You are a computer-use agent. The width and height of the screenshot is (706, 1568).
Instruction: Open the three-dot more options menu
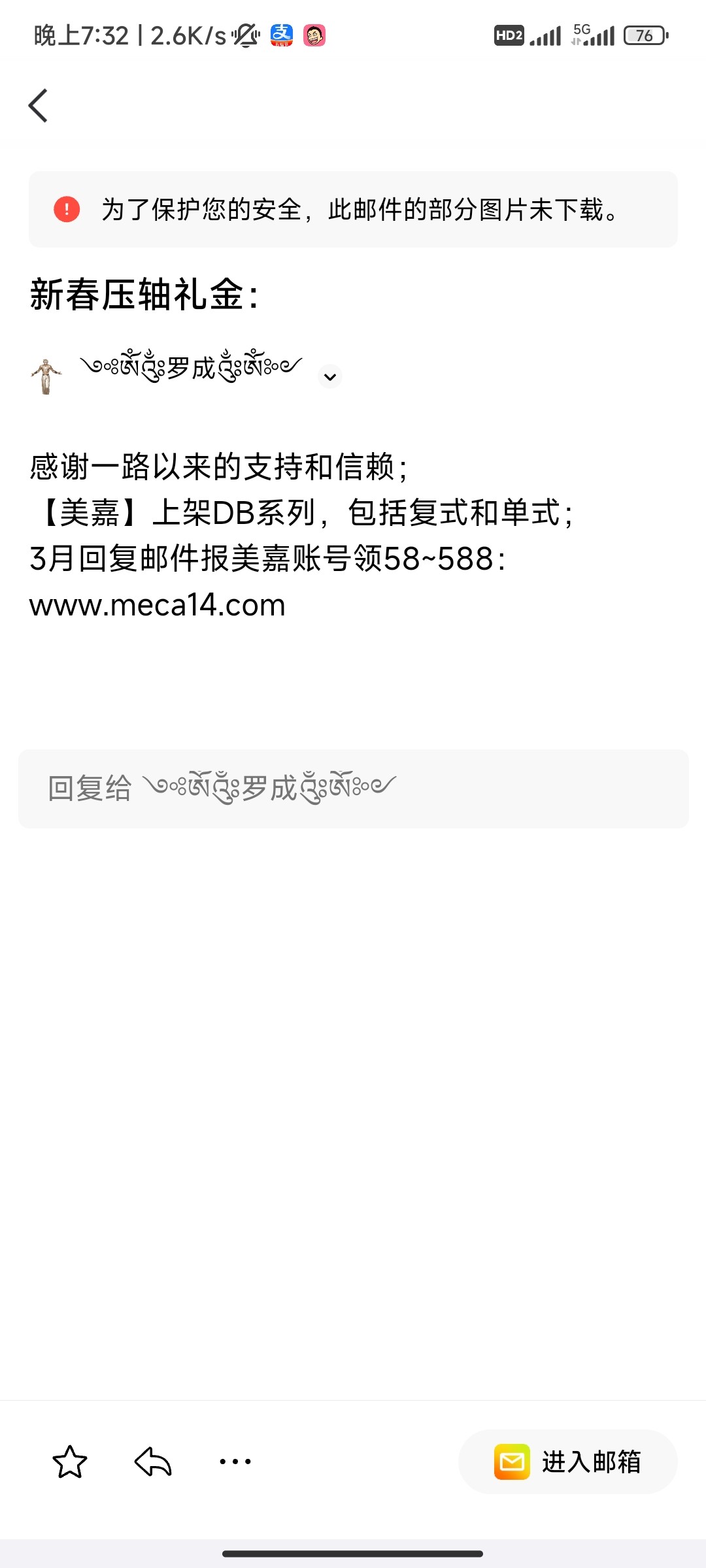click(x=235, y=1462)
